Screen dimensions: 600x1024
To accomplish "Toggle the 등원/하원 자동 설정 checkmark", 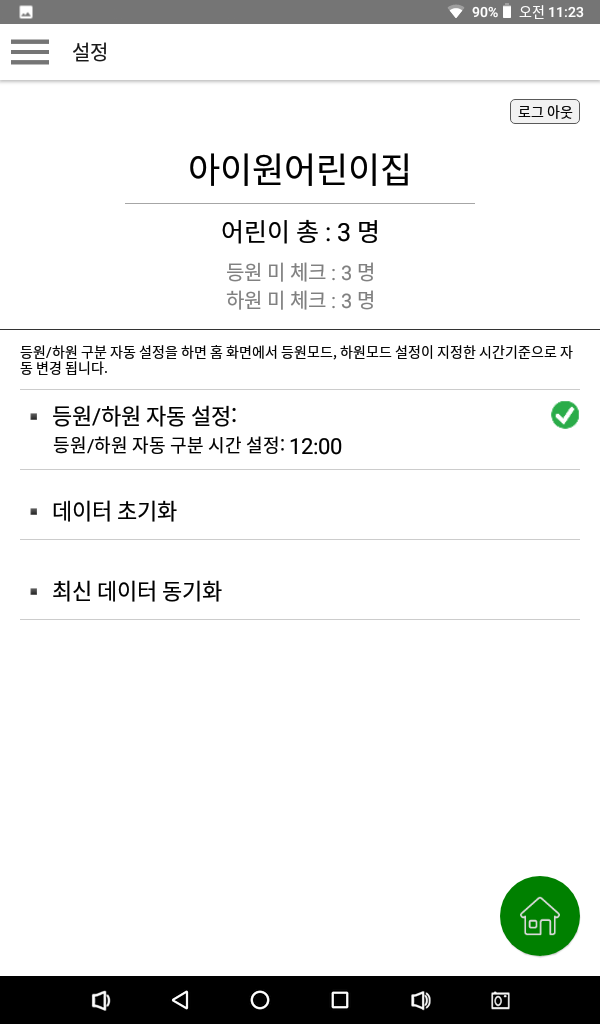I will click(x=565, y=415).
